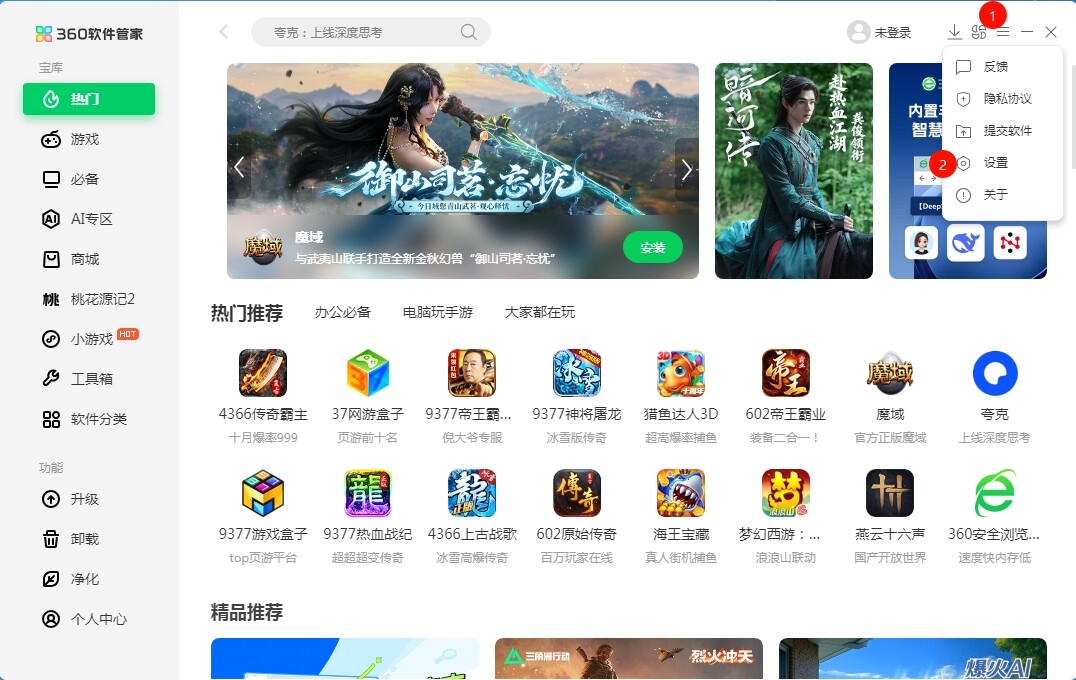Install 魔域 with the 安装 button
Screen dimensions: 1076x680
tap(652, 247)
